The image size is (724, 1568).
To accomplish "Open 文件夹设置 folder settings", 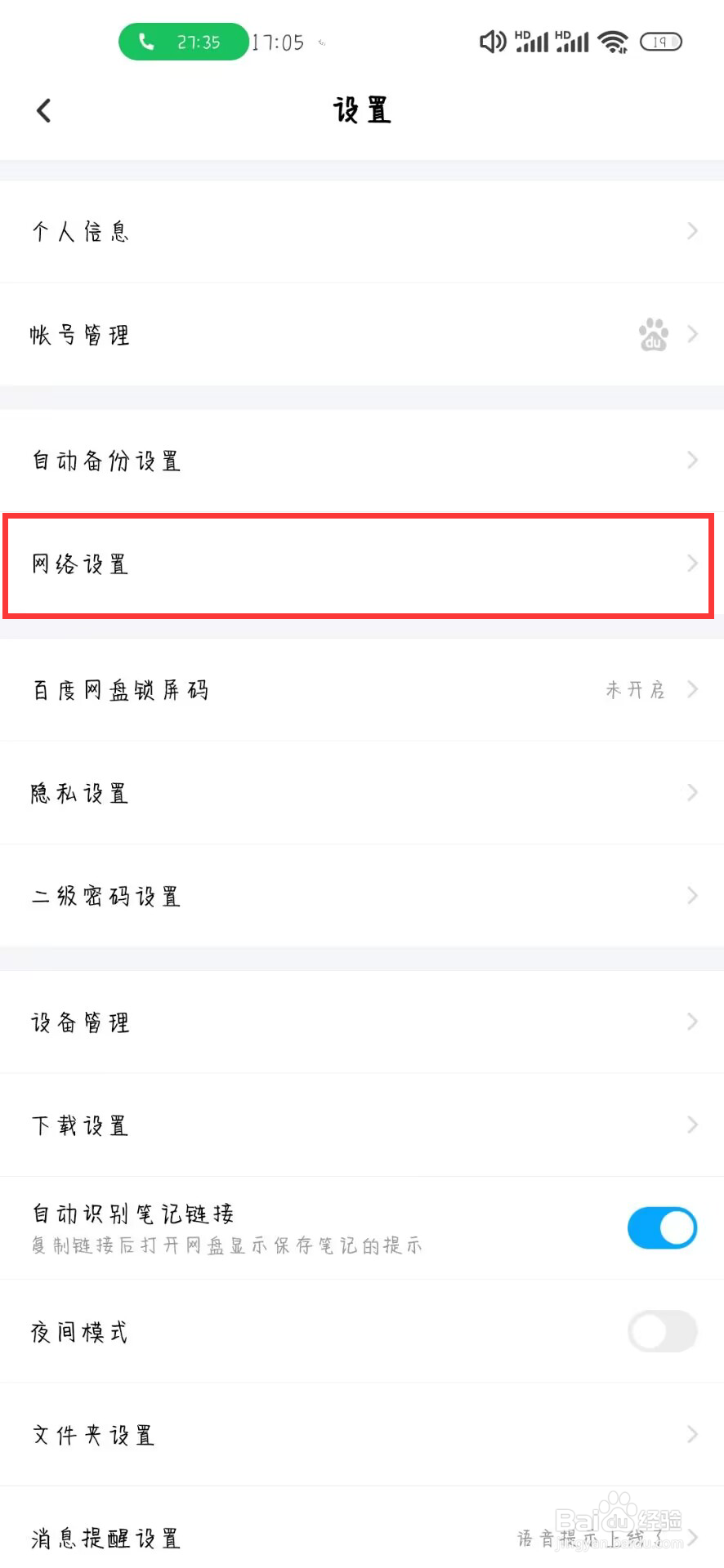I will (x=92, y=1434).
